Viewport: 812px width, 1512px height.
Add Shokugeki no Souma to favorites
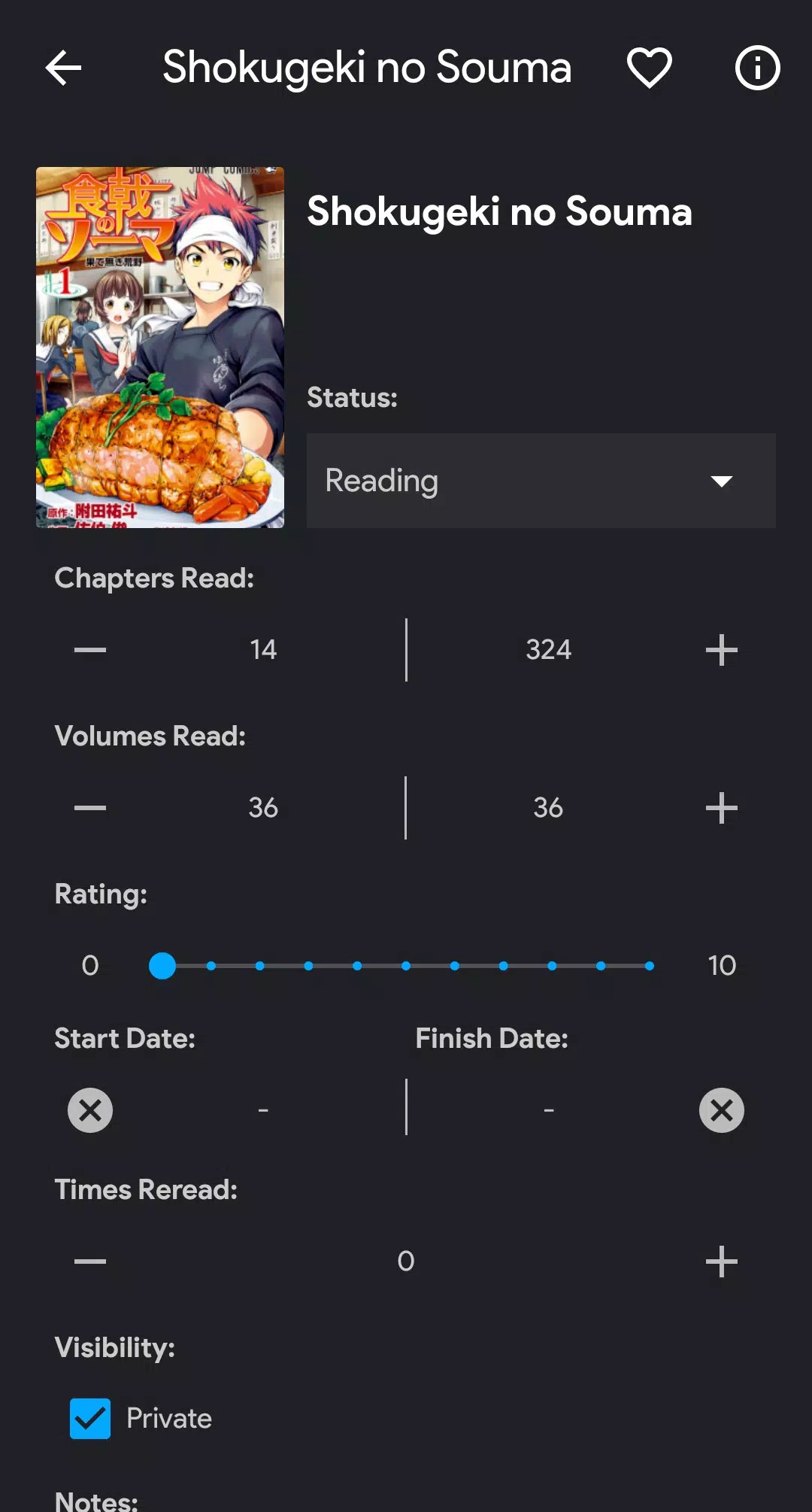pos(649,68)
